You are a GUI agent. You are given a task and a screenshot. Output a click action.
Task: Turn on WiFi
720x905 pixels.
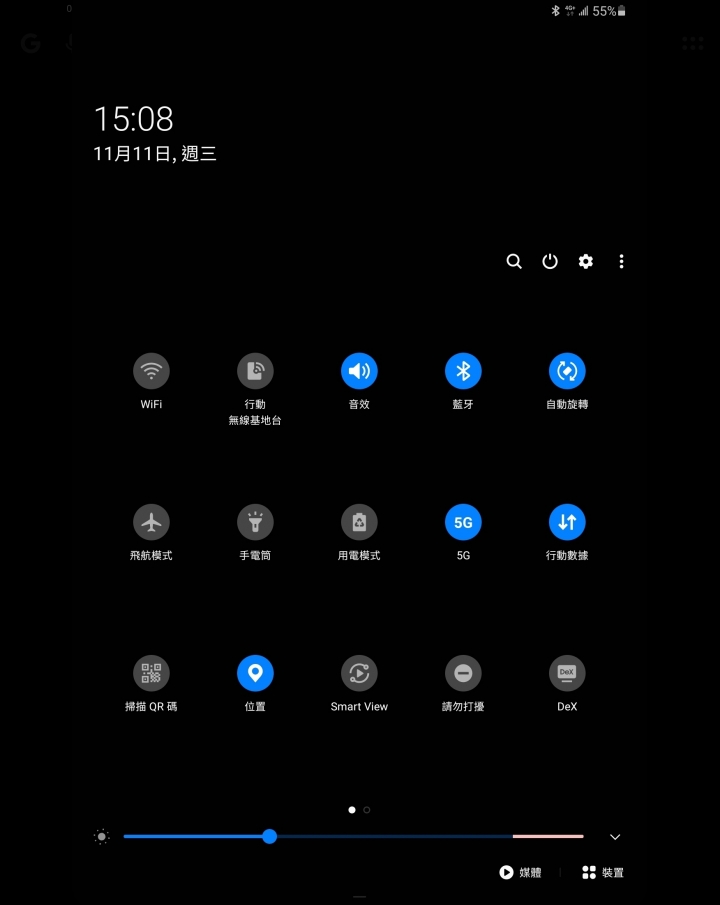151,371
